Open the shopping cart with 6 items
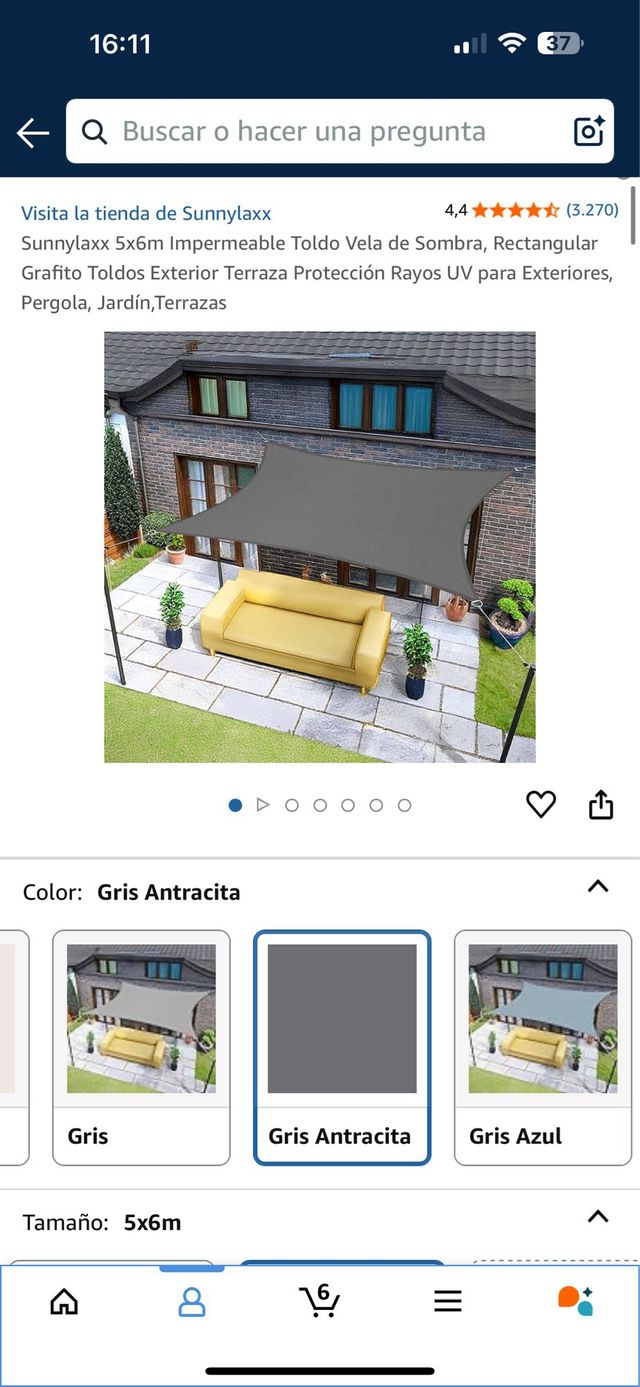Viewport: 640px width, 1387px height. (319, 1300)
